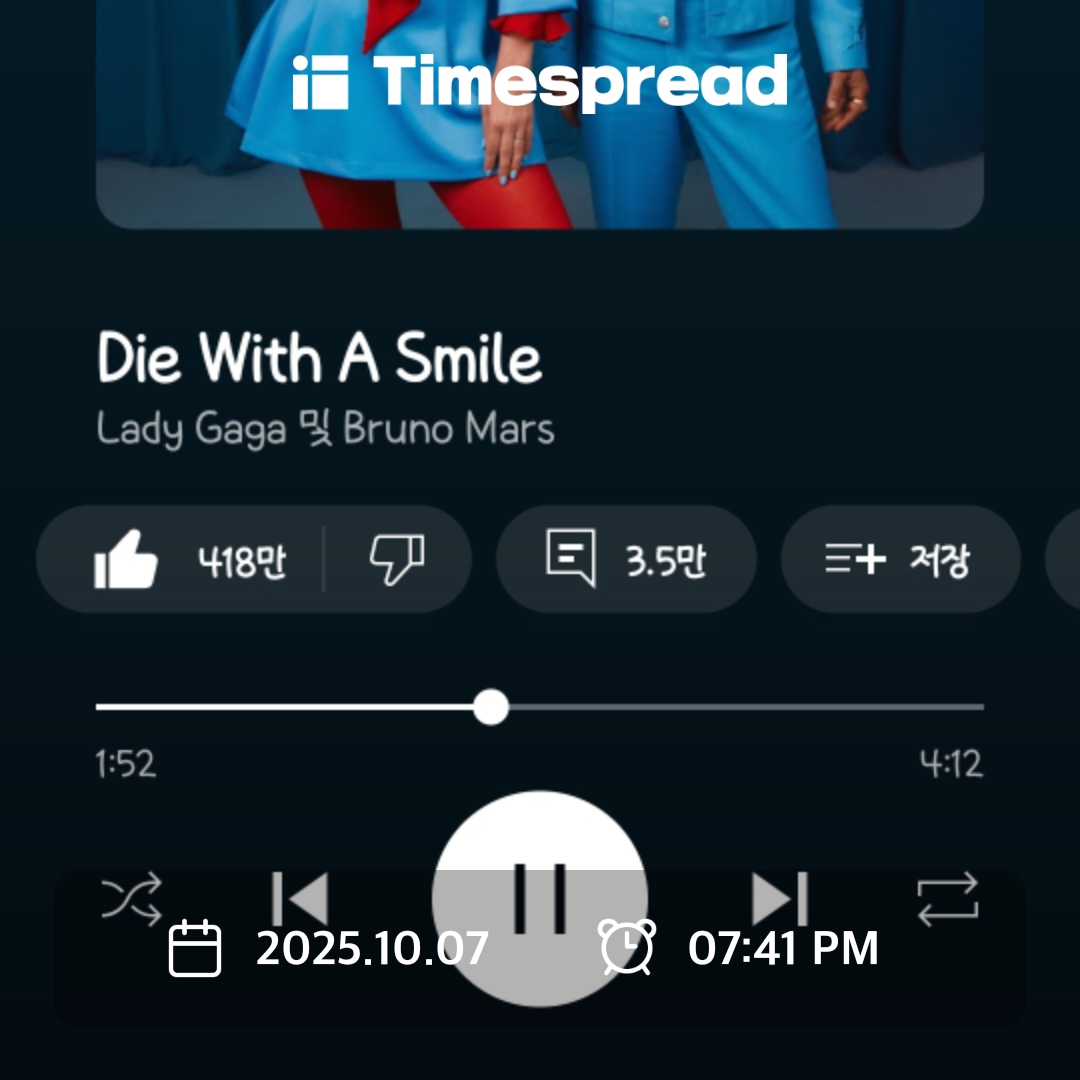Save the song with the 저장 chip
1080x1080 pixels.
pos(899,560)
